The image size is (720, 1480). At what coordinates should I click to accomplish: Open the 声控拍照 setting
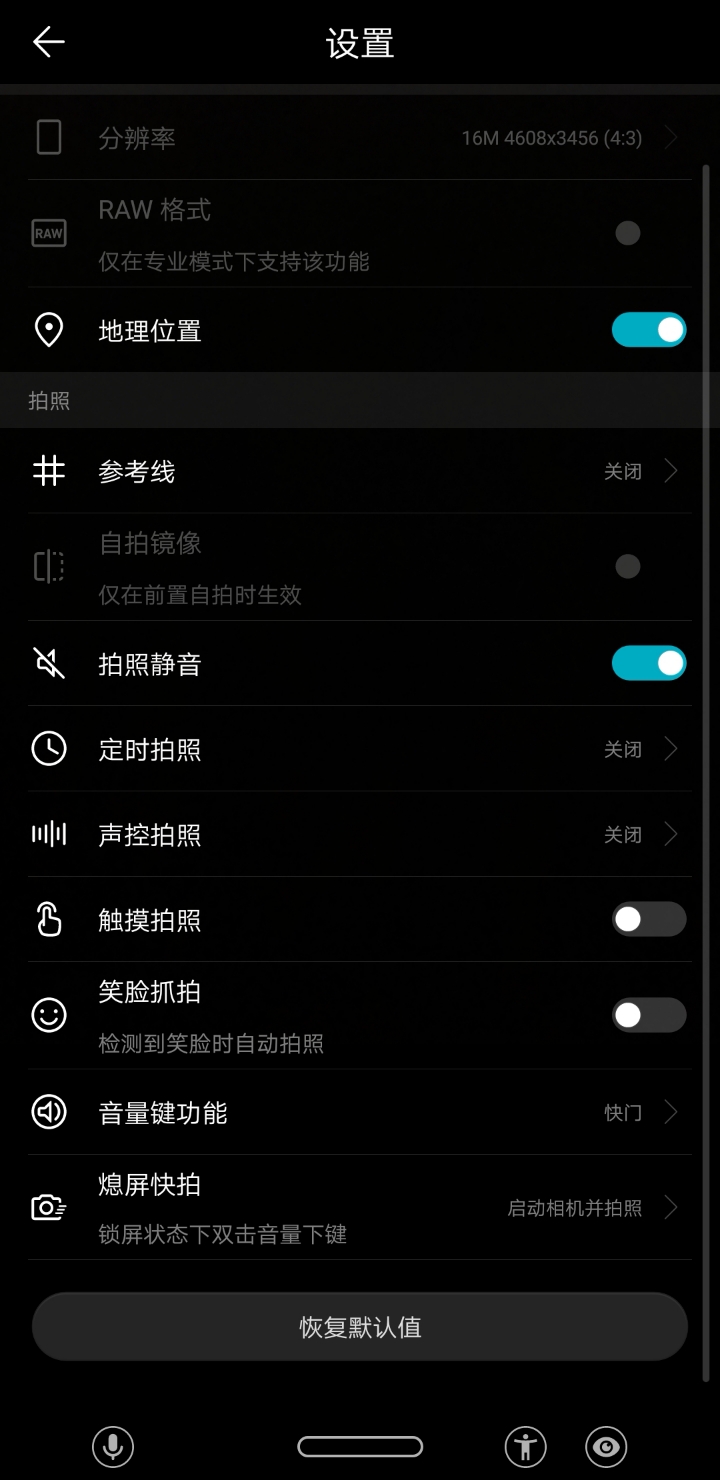coord(360,835)
